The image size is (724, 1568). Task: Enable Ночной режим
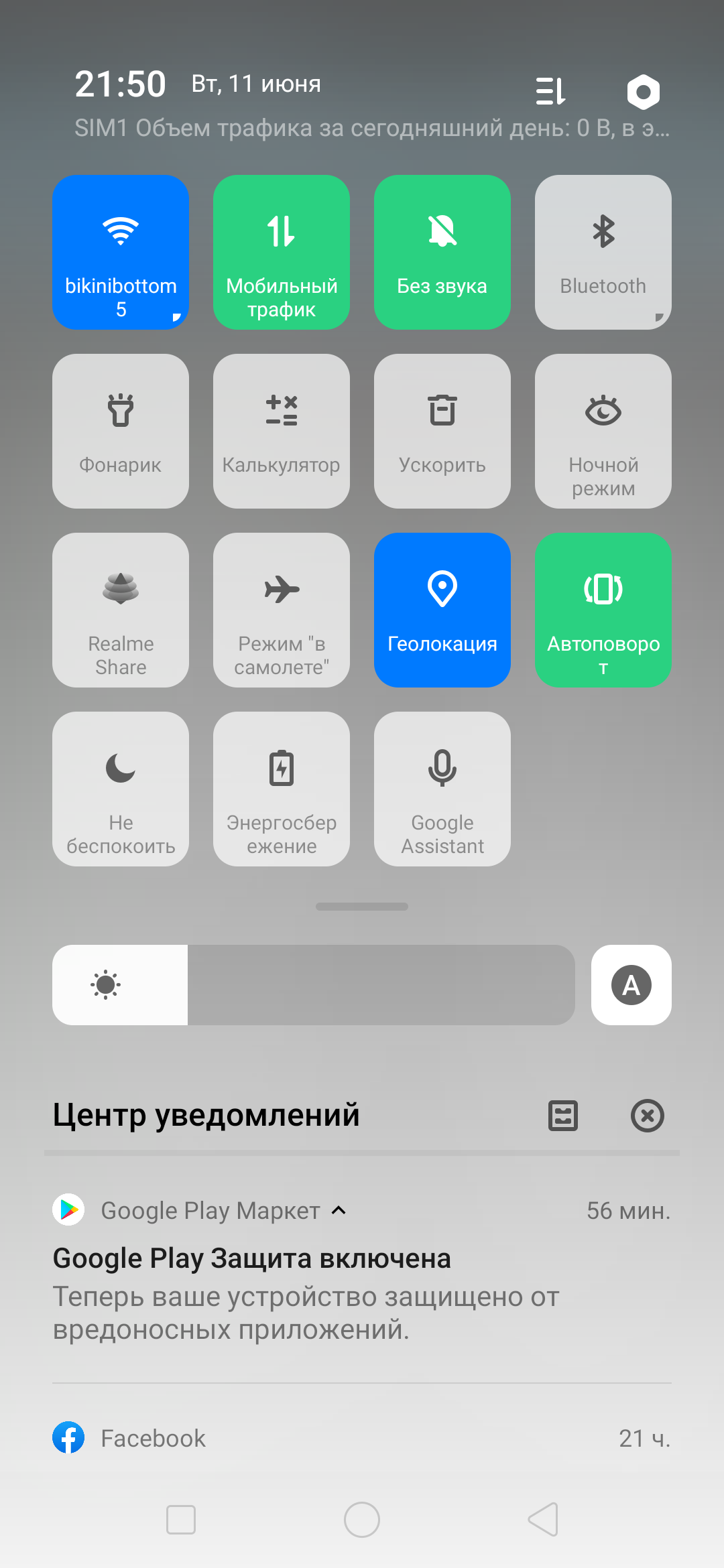tap(603, 431)
